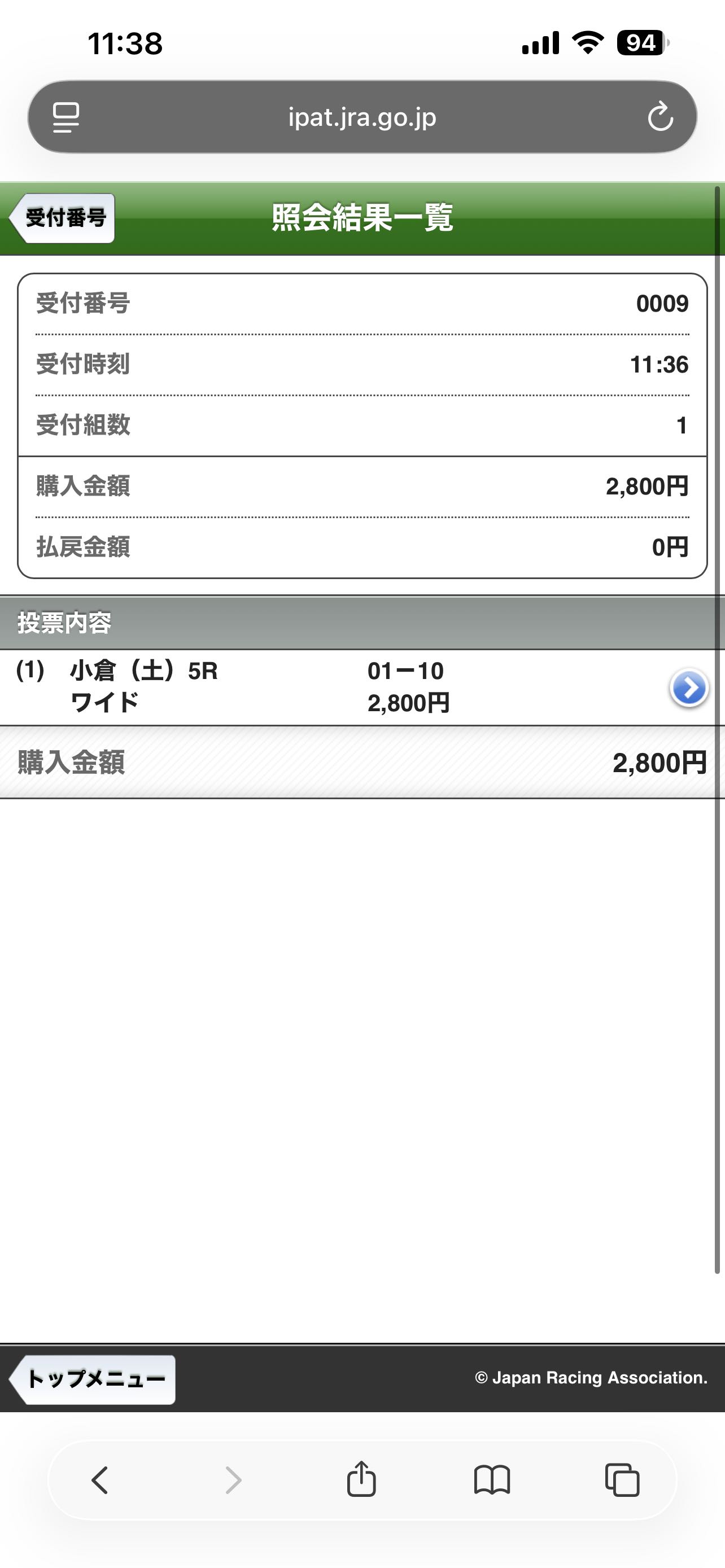Screen dimensions: 725x1568
Task: Show open browser tabs
Action: 622,1480
